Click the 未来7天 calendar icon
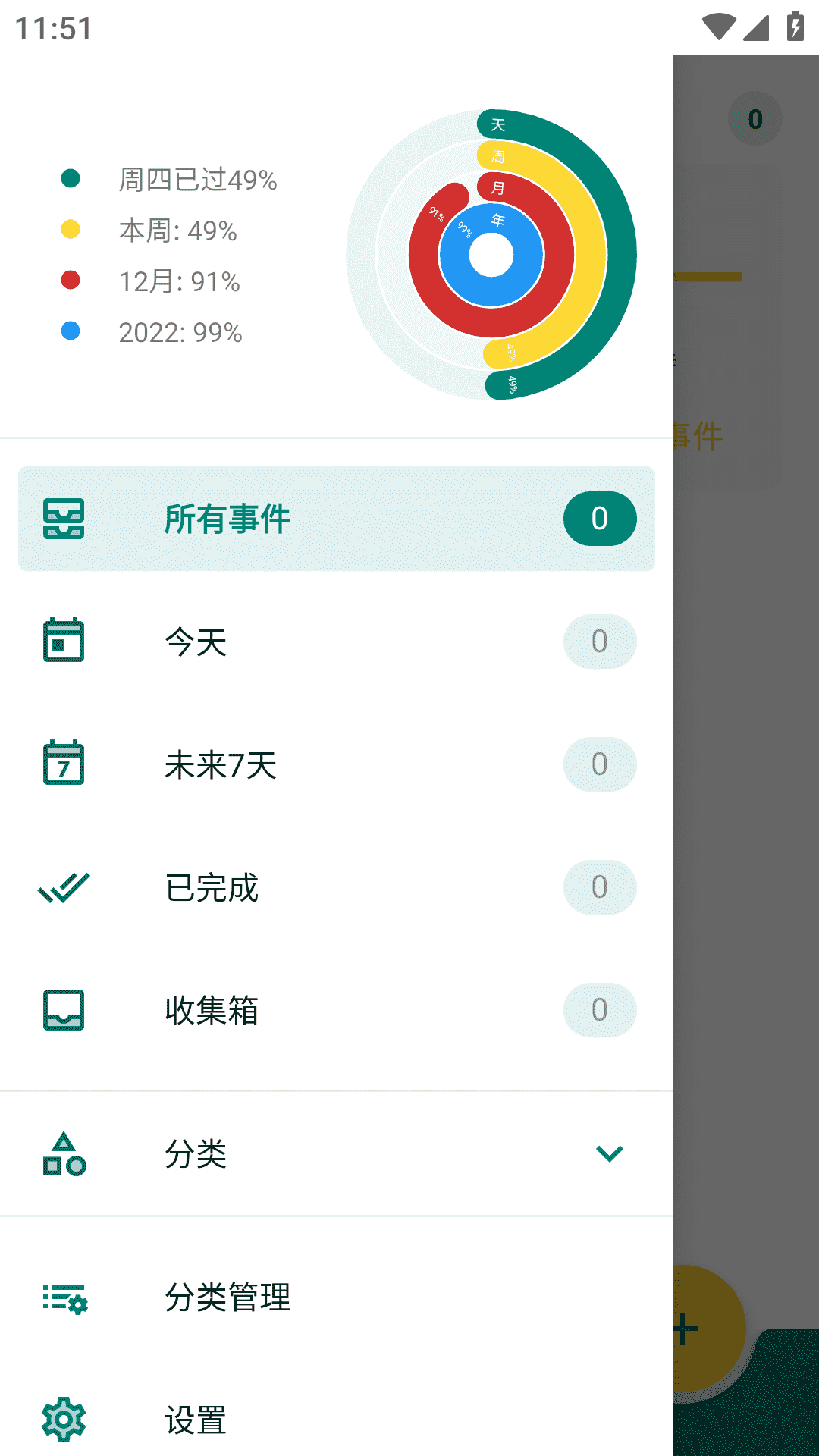Screen dimensions: 819x1456 [63, 764]
